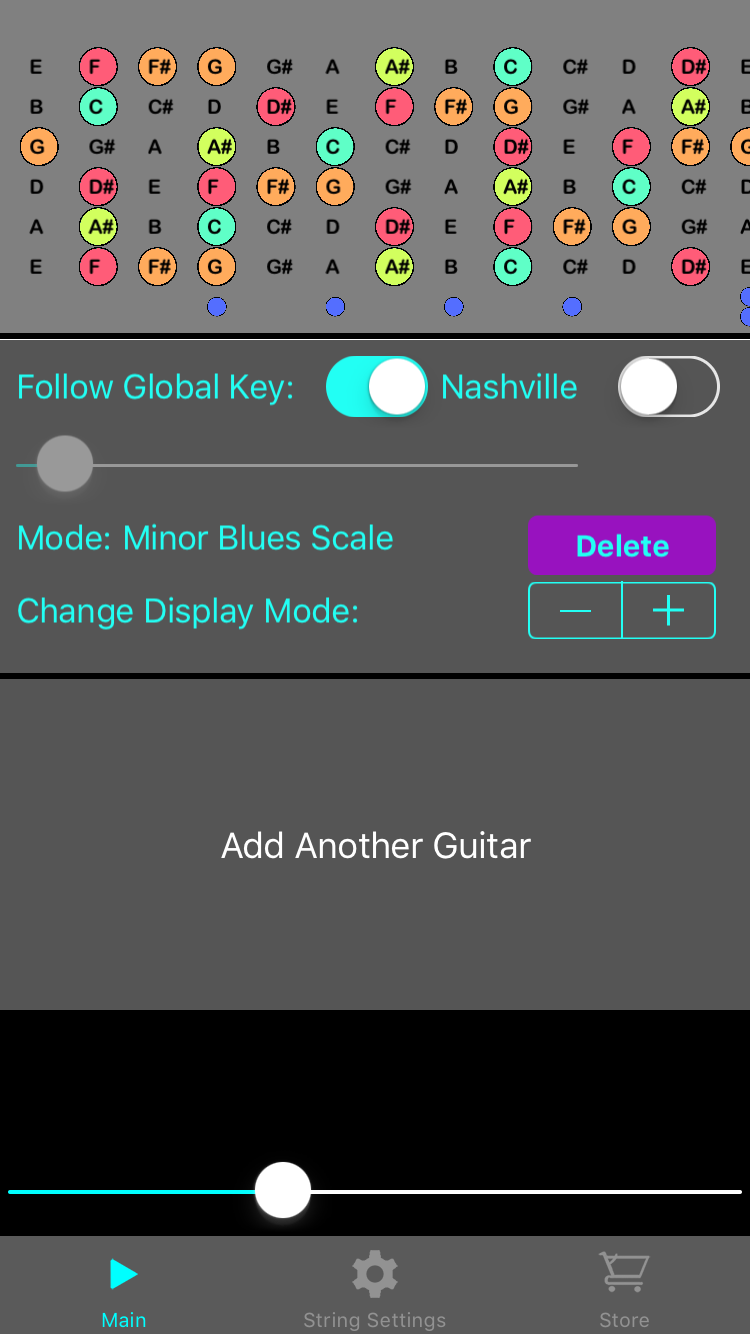Image resolution: width=750 pixels, height=1334 pixels.
Task: Tap the key slider below Follow Global Key
Action: 297,465
